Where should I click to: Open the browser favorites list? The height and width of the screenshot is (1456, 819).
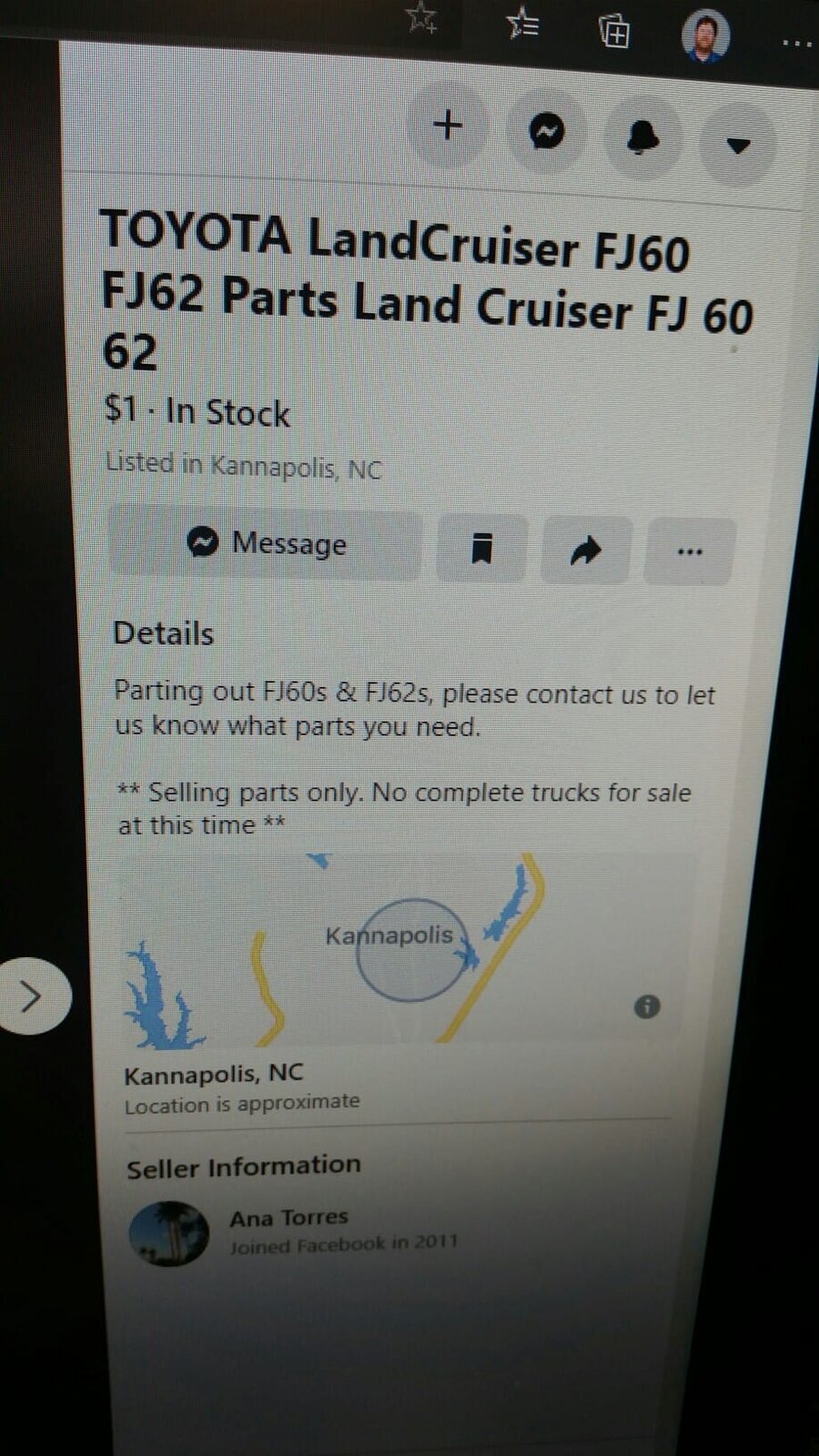[521, 23]
